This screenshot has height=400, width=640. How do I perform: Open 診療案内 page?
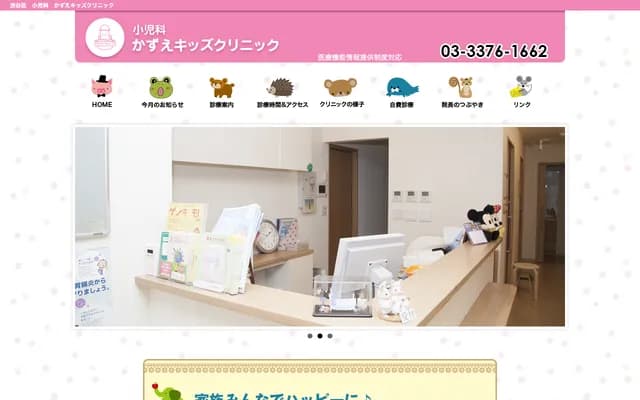[221, 91]
